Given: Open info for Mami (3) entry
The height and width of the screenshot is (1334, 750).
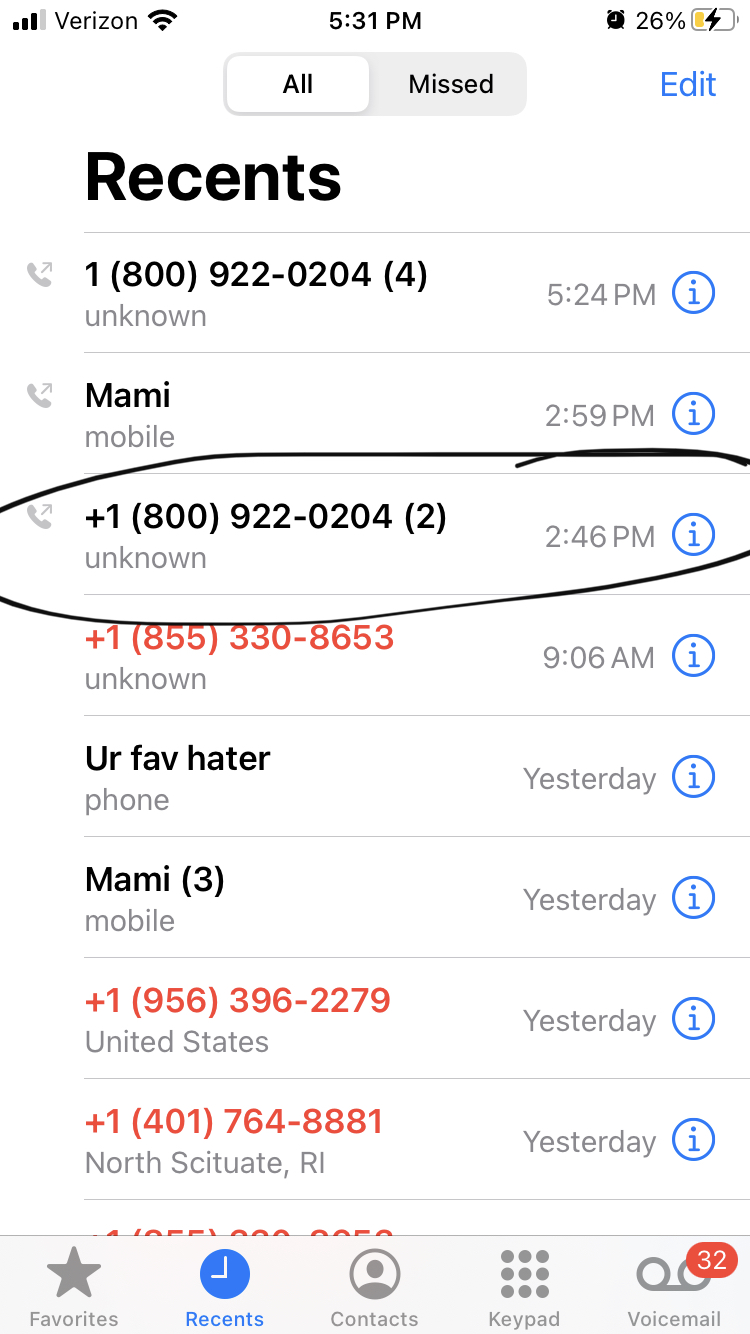Looking at the screenshot, I should [693, 898].
